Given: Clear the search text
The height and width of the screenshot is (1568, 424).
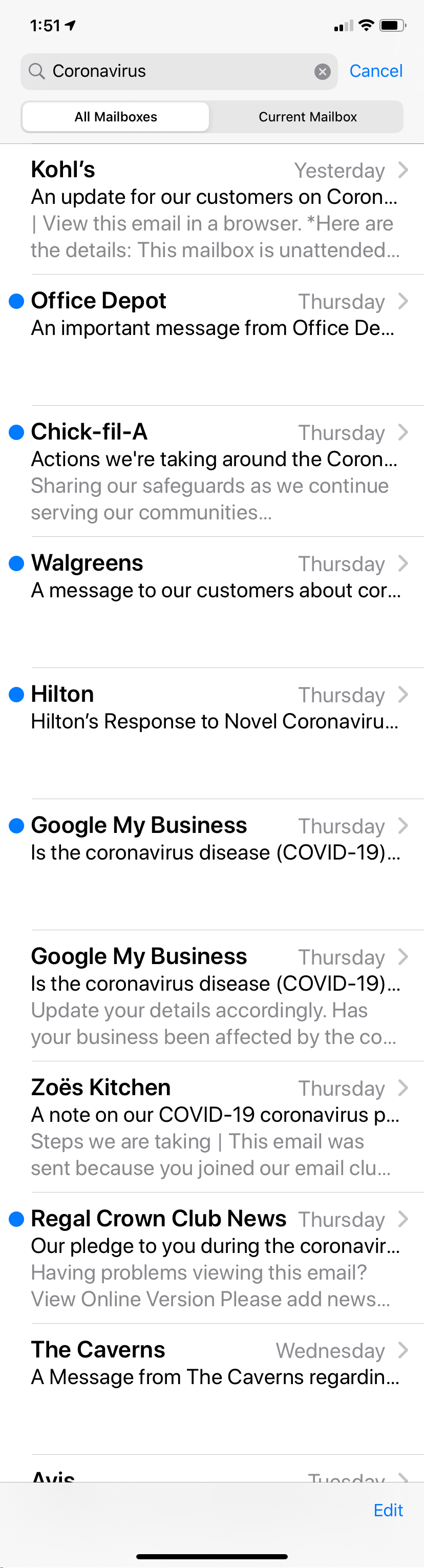Looking at the screenshot, I should click(323, 72).
